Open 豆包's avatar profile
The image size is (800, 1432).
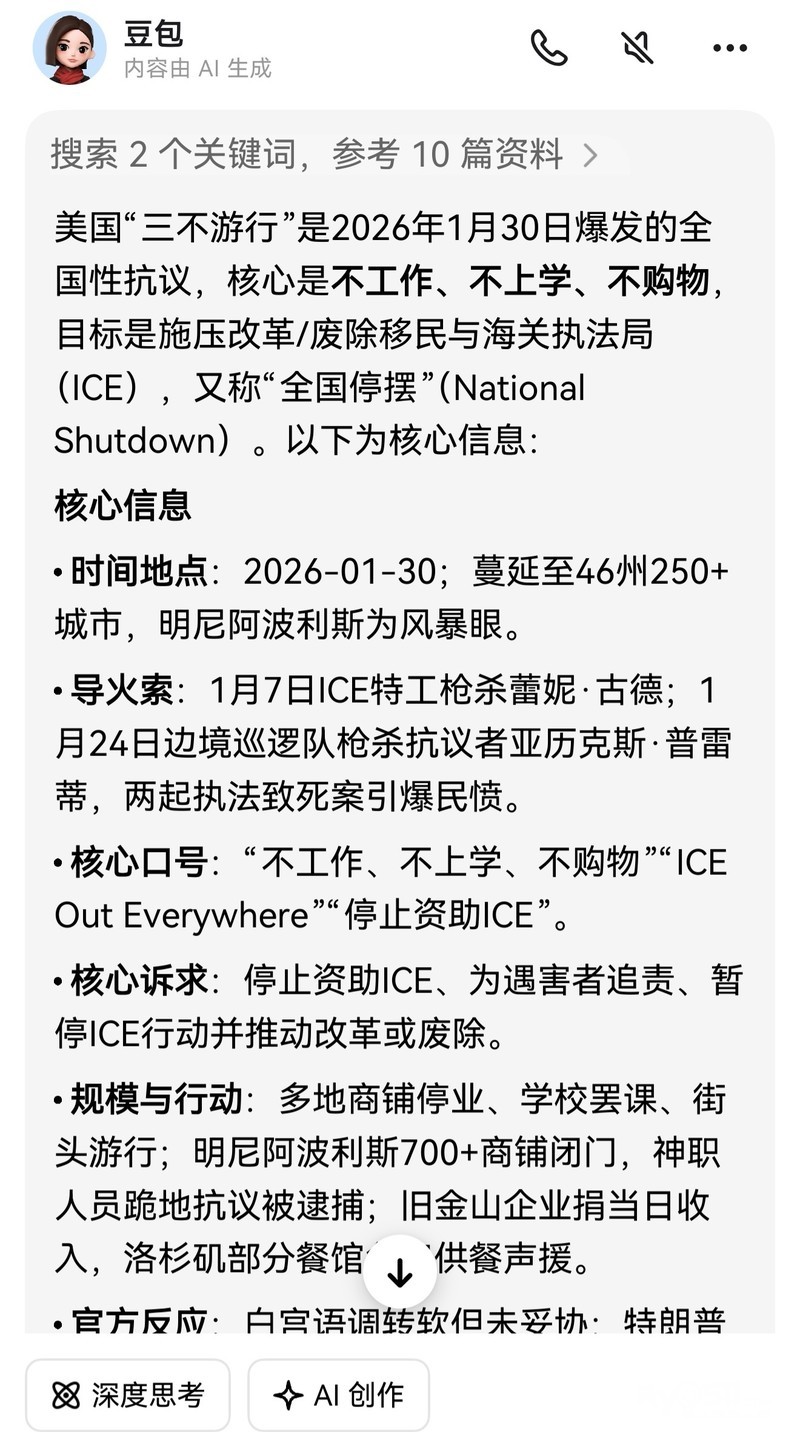(70, 48)
